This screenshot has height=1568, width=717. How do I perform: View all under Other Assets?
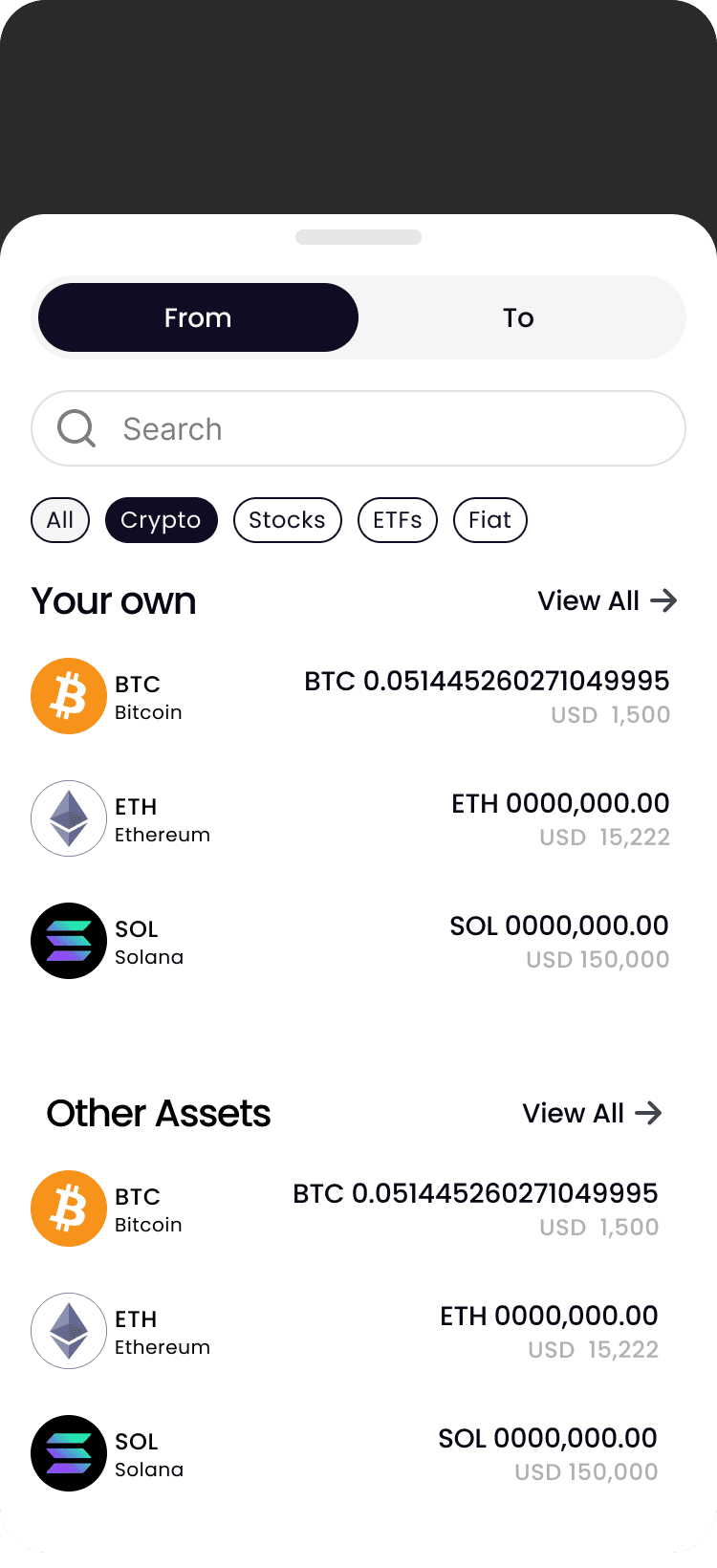click(x=592, y=1113)
